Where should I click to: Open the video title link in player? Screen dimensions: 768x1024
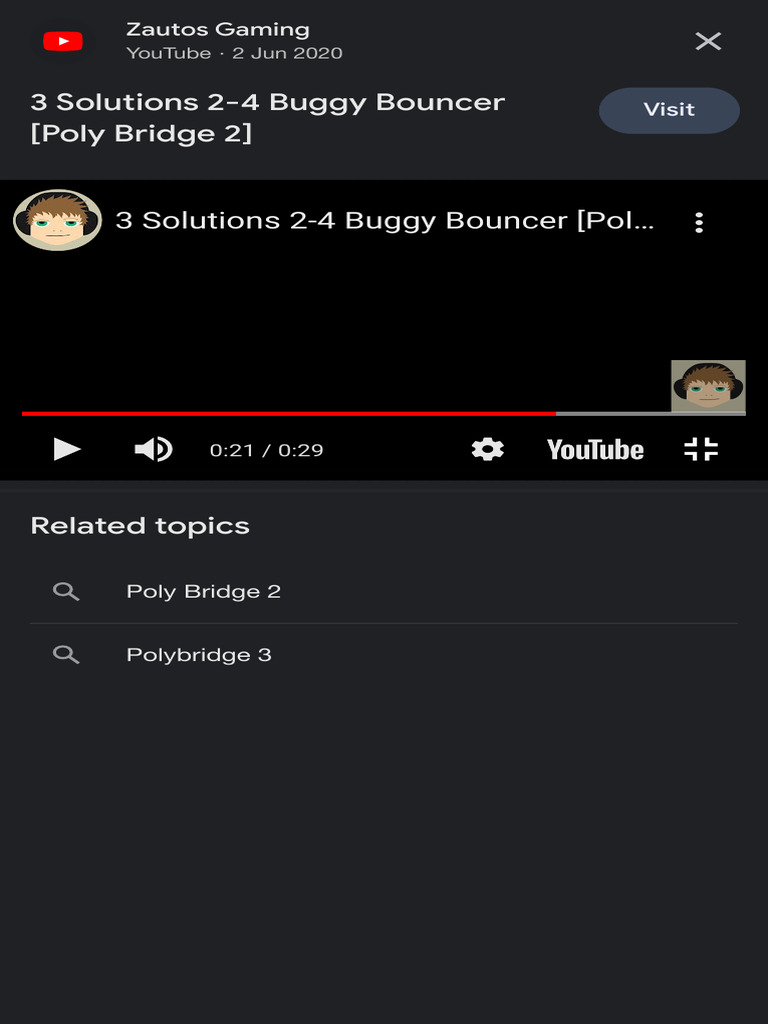[384, 221]
